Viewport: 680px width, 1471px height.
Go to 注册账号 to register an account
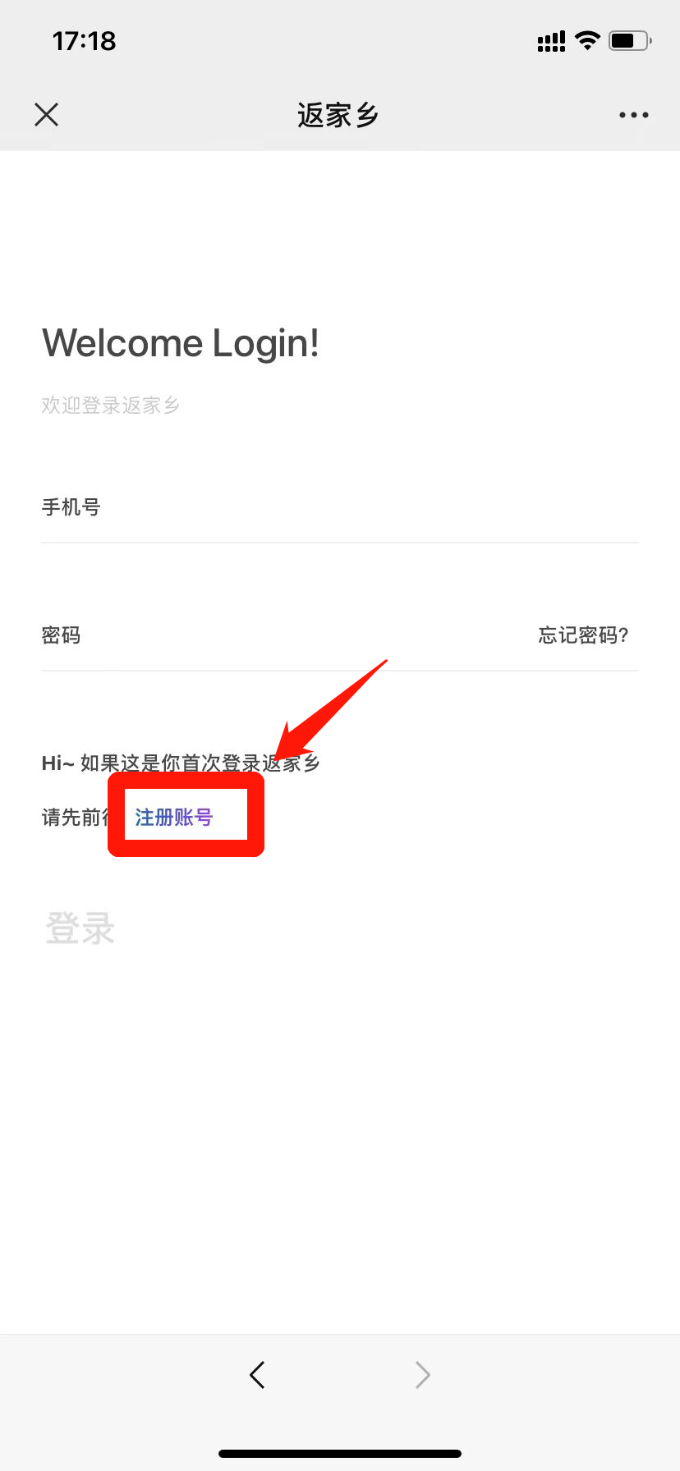tap(175, 817)
